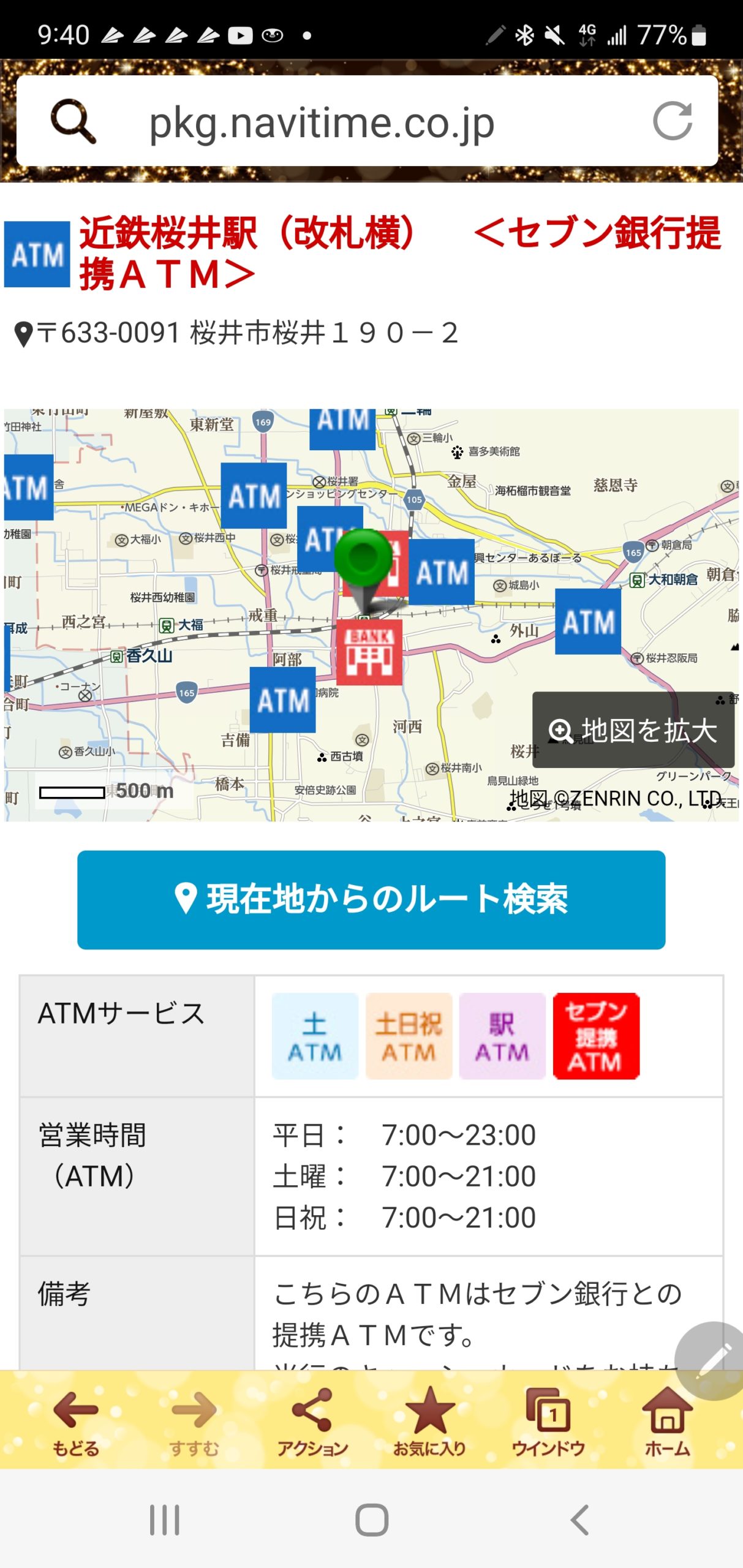Start 現在地からのルート検索 route search

click(371, 899)
